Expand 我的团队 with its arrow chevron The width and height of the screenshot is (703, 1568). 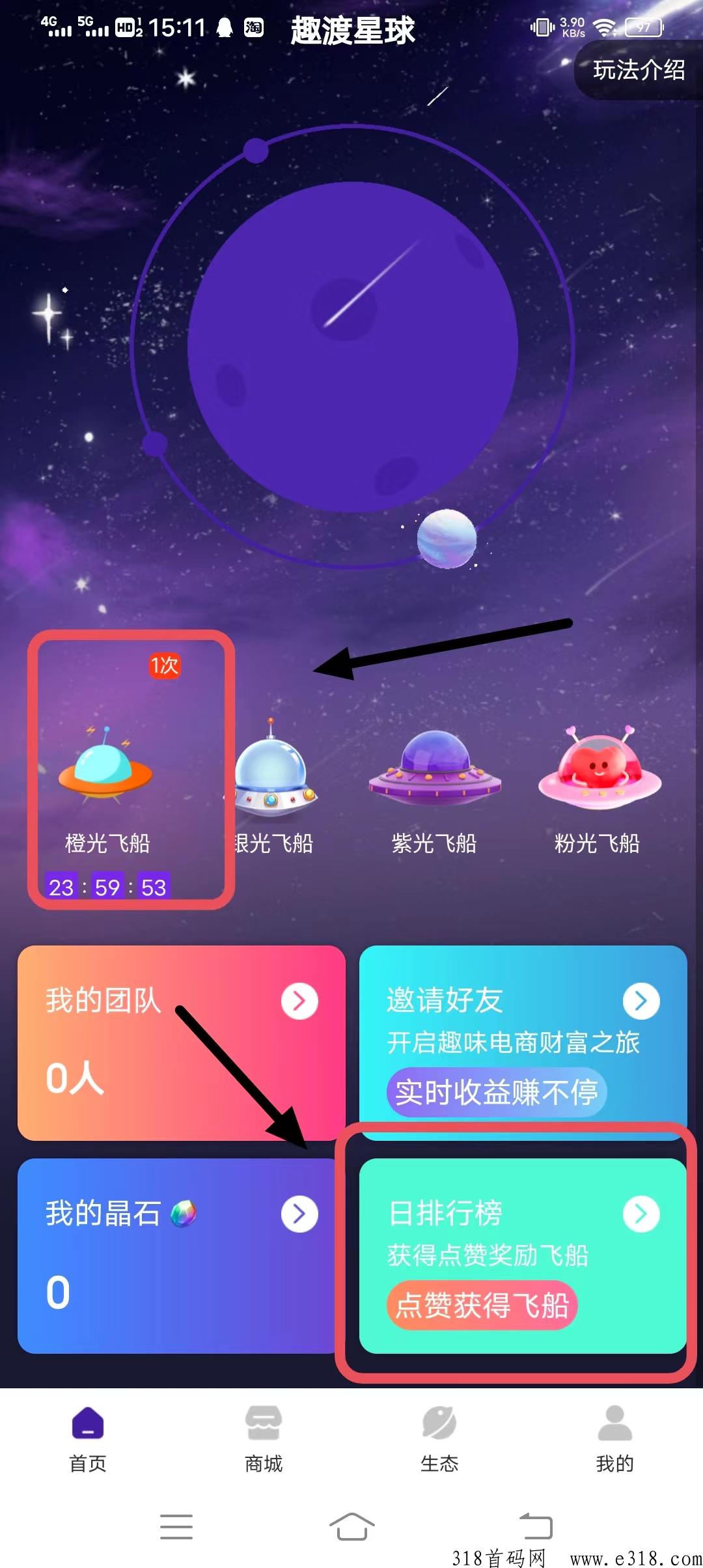pos(298,1001)
